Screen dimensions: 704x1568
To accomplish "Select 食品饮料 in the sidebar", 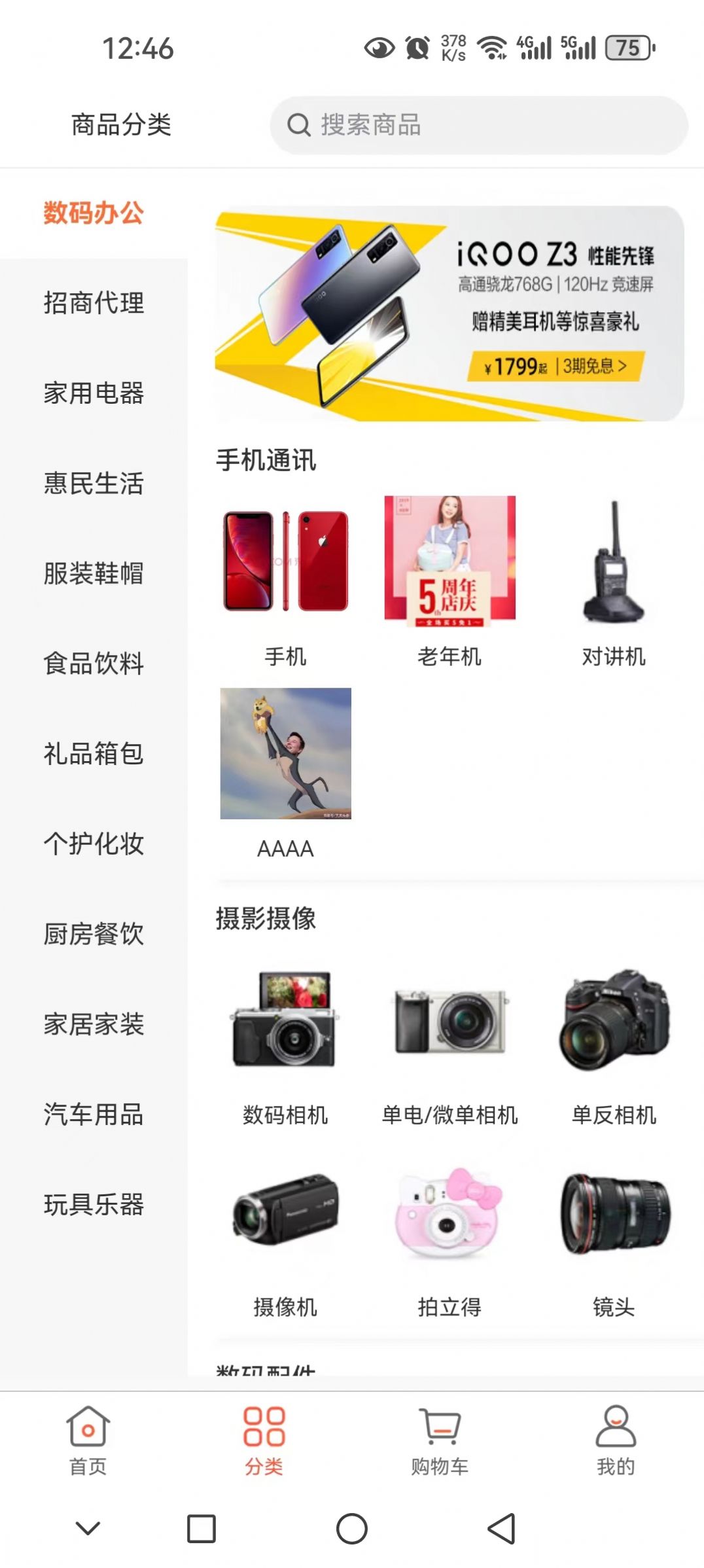I will click(94, 664).
